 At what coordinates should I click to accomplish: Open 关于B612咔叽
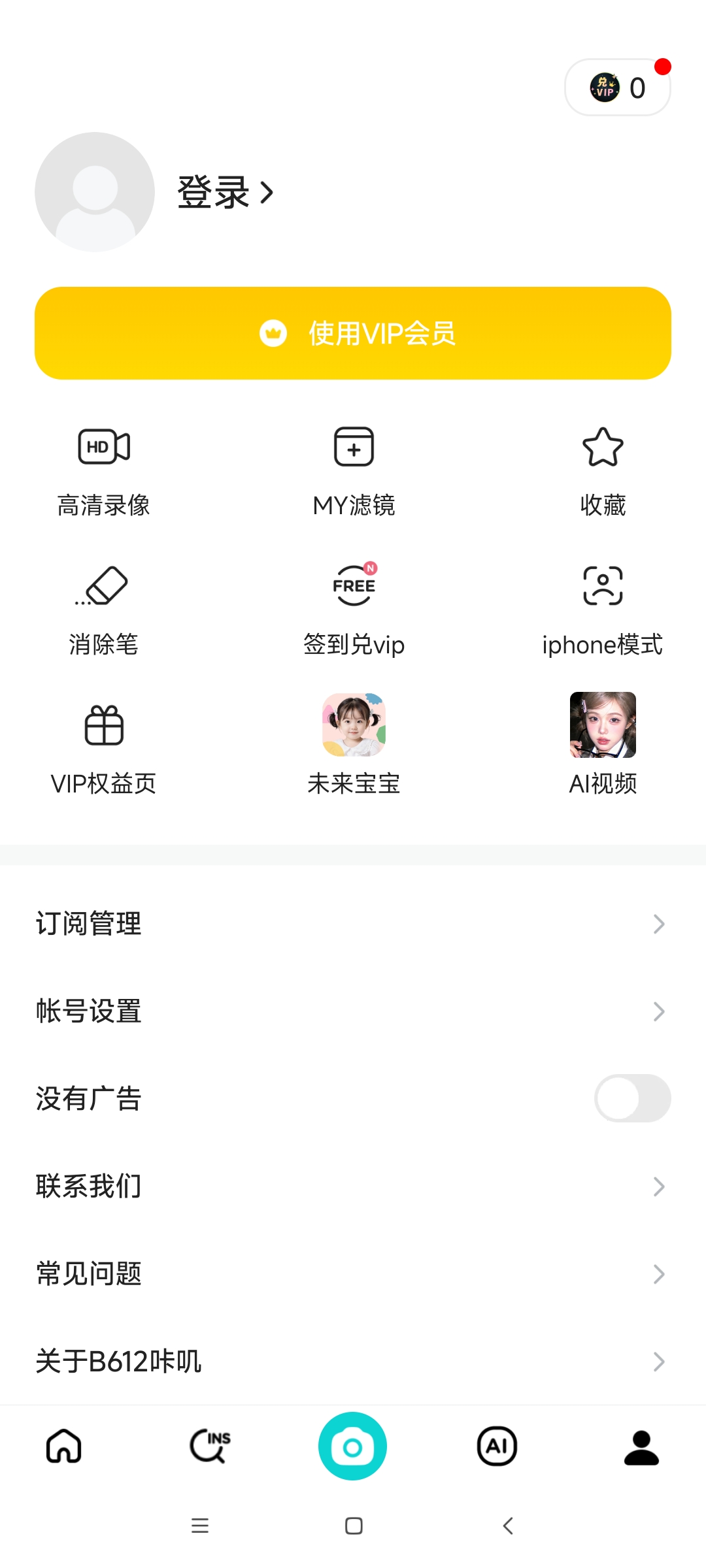[x=353, y=1362]
